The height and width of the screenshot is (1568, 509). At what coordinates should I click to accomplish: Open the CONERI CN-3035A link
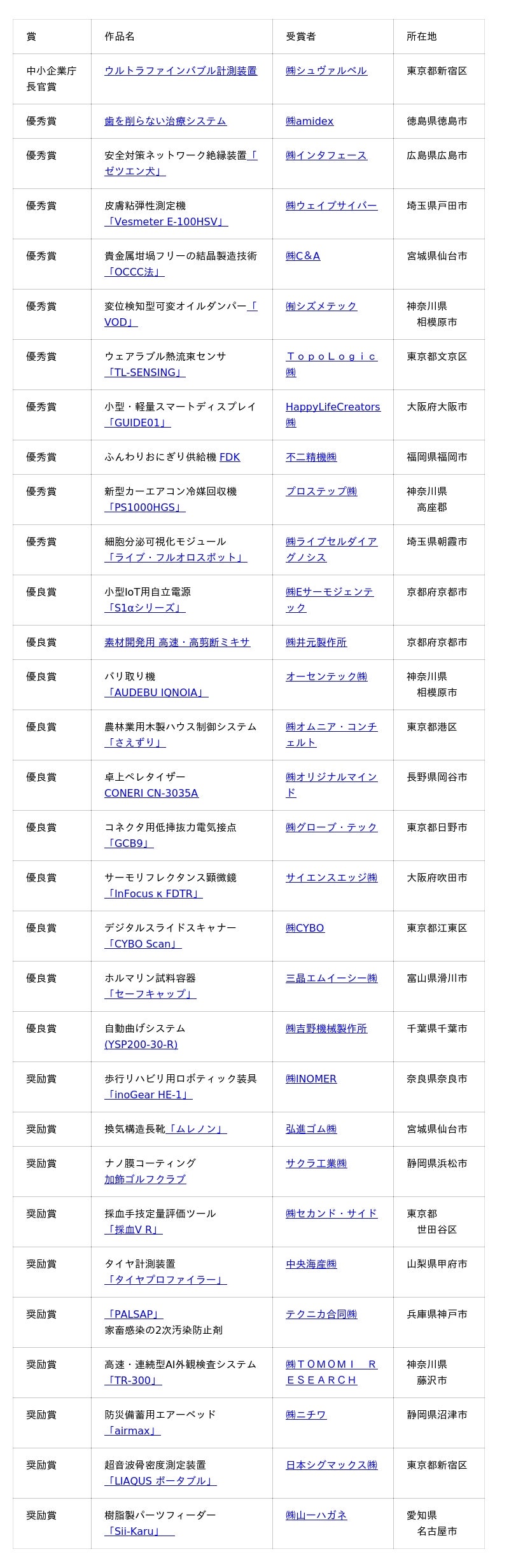[x=151, y=793]
